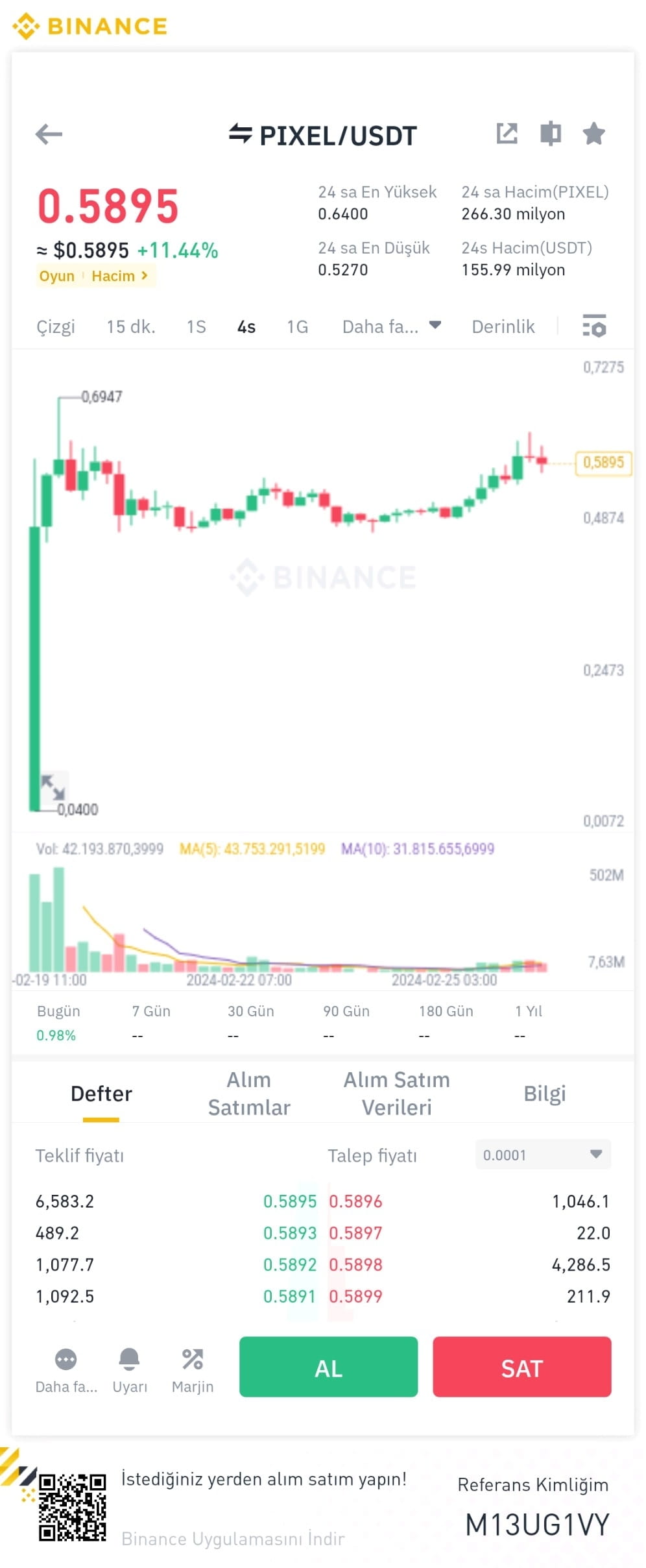Screen dimensions: 646x1568
Task: Open the order book layout icon beside share
Action: click(551, 134)
